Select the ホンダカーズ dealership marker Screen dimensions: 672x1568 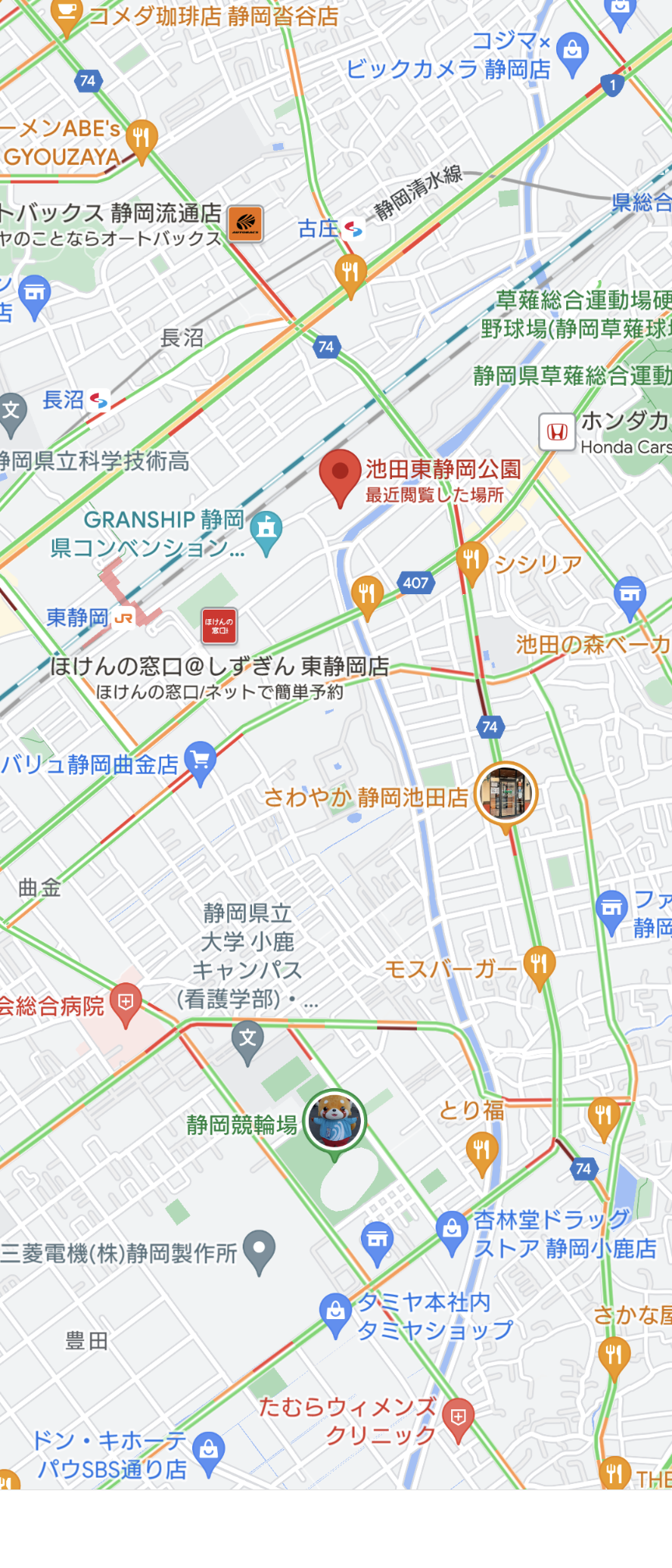tap(557, 432)
